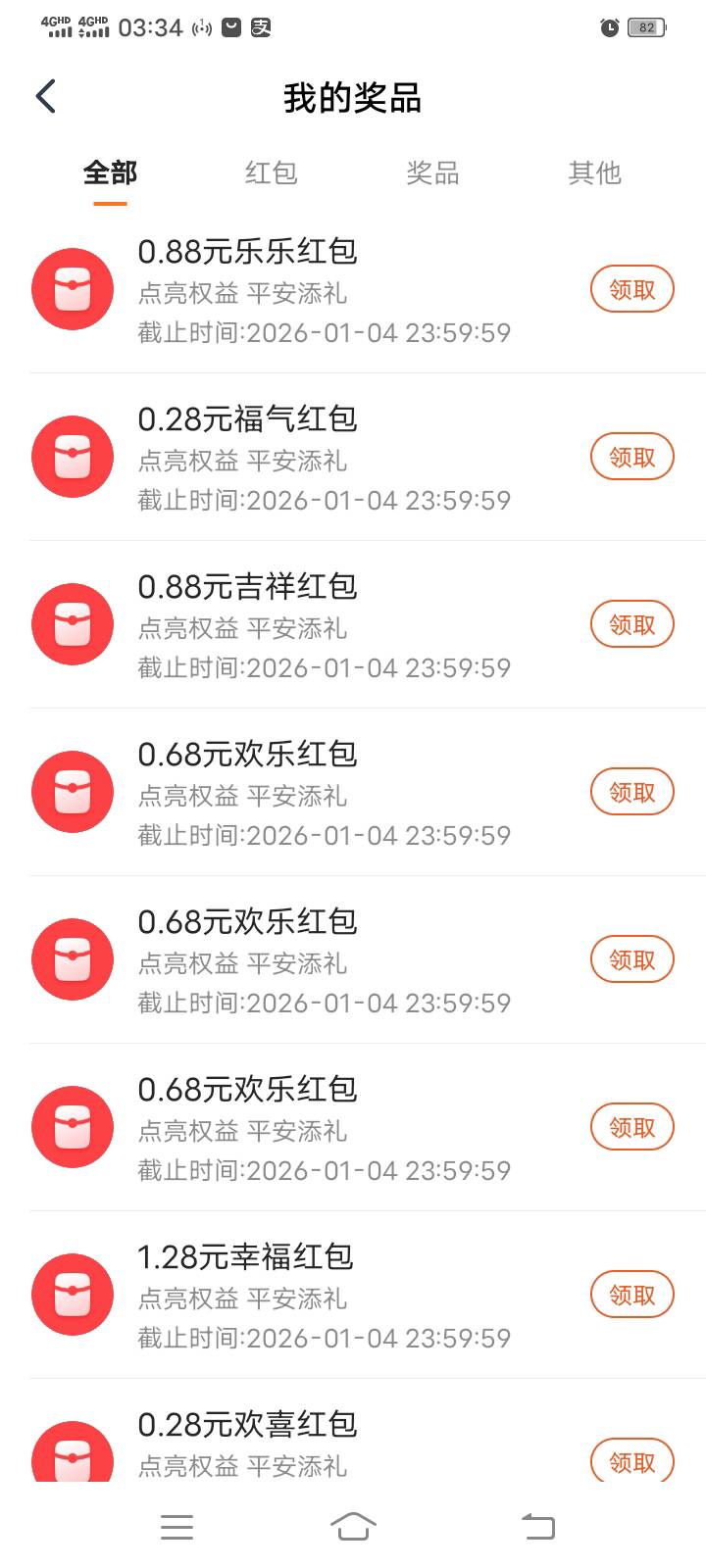Open the 其他 tab

point(594,172)
